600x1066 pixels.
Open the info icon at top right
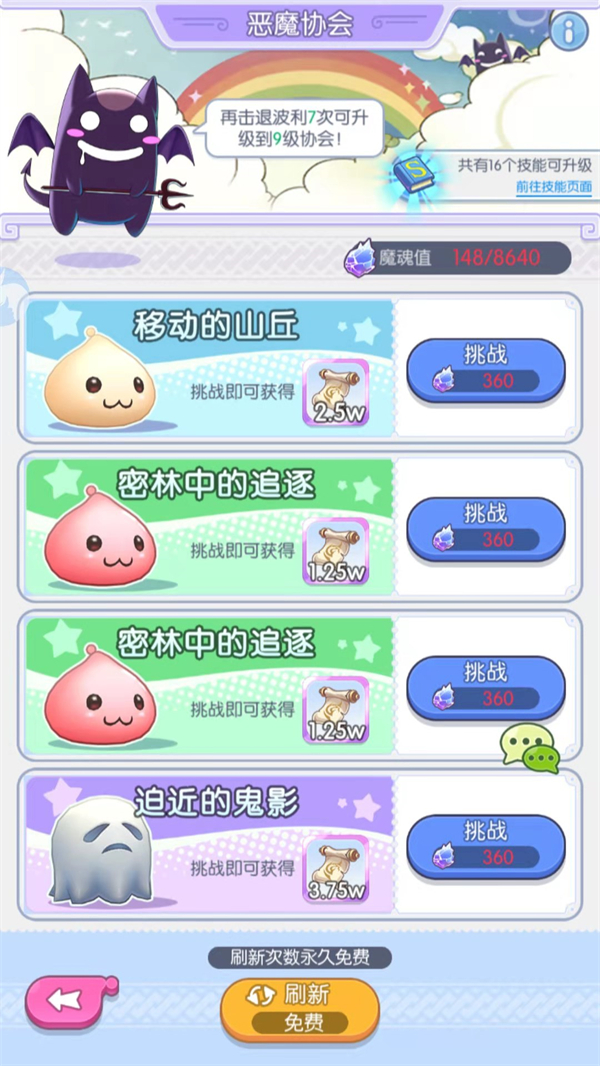570,32
